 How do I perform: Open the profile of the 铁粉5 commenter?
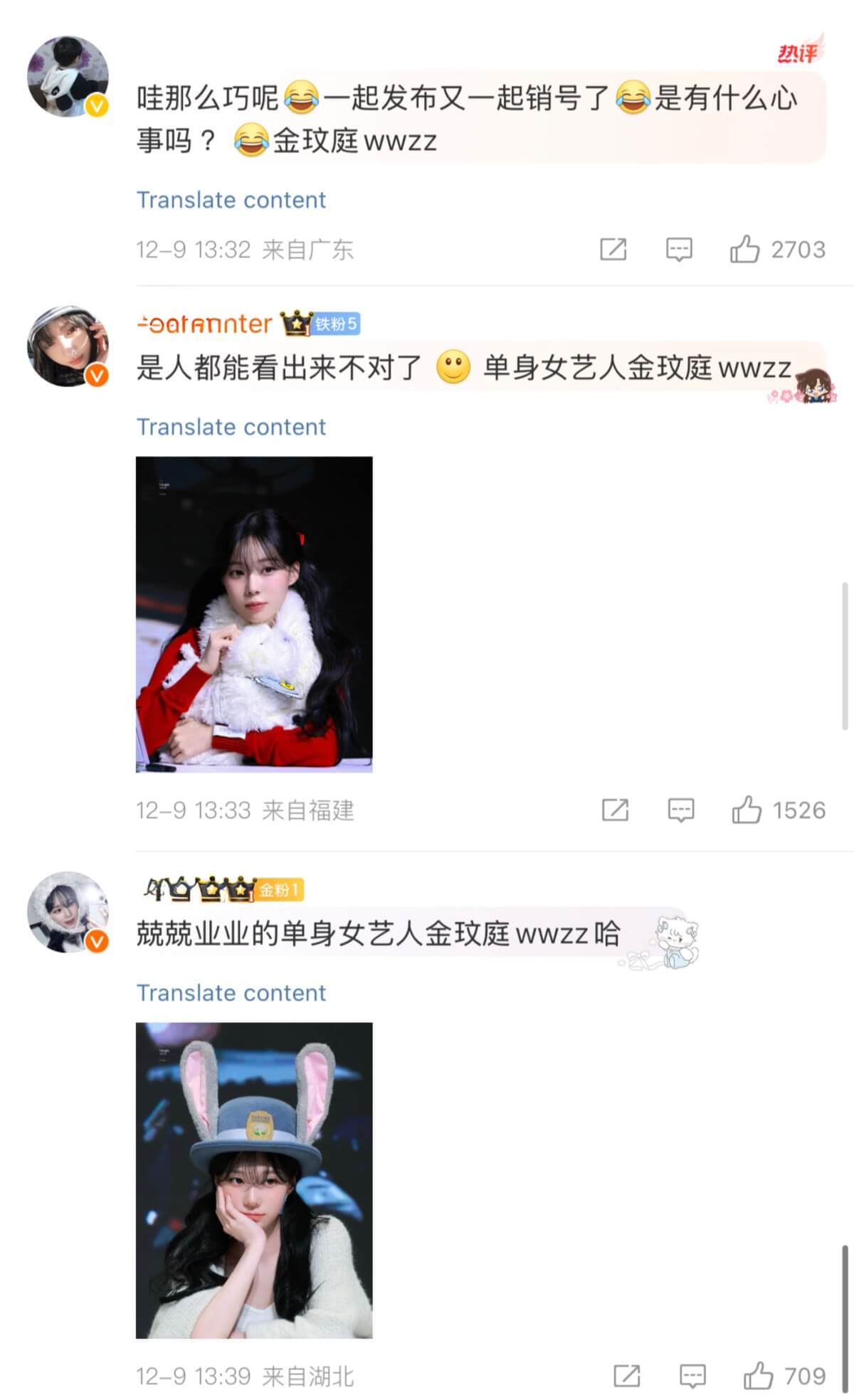(x=205, y=324)
